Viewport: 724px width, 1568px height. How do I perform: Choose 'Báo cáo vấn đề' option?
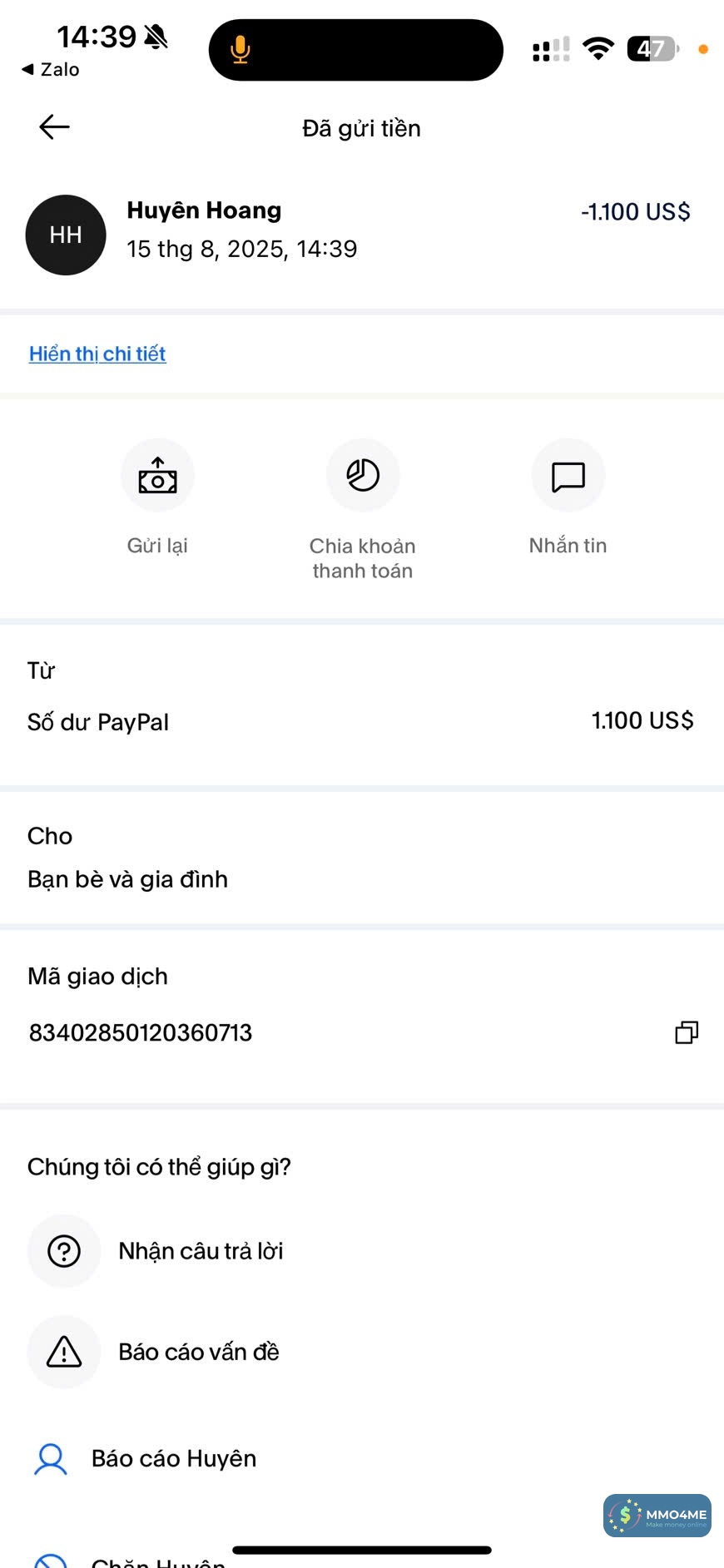coord(198,1352)
